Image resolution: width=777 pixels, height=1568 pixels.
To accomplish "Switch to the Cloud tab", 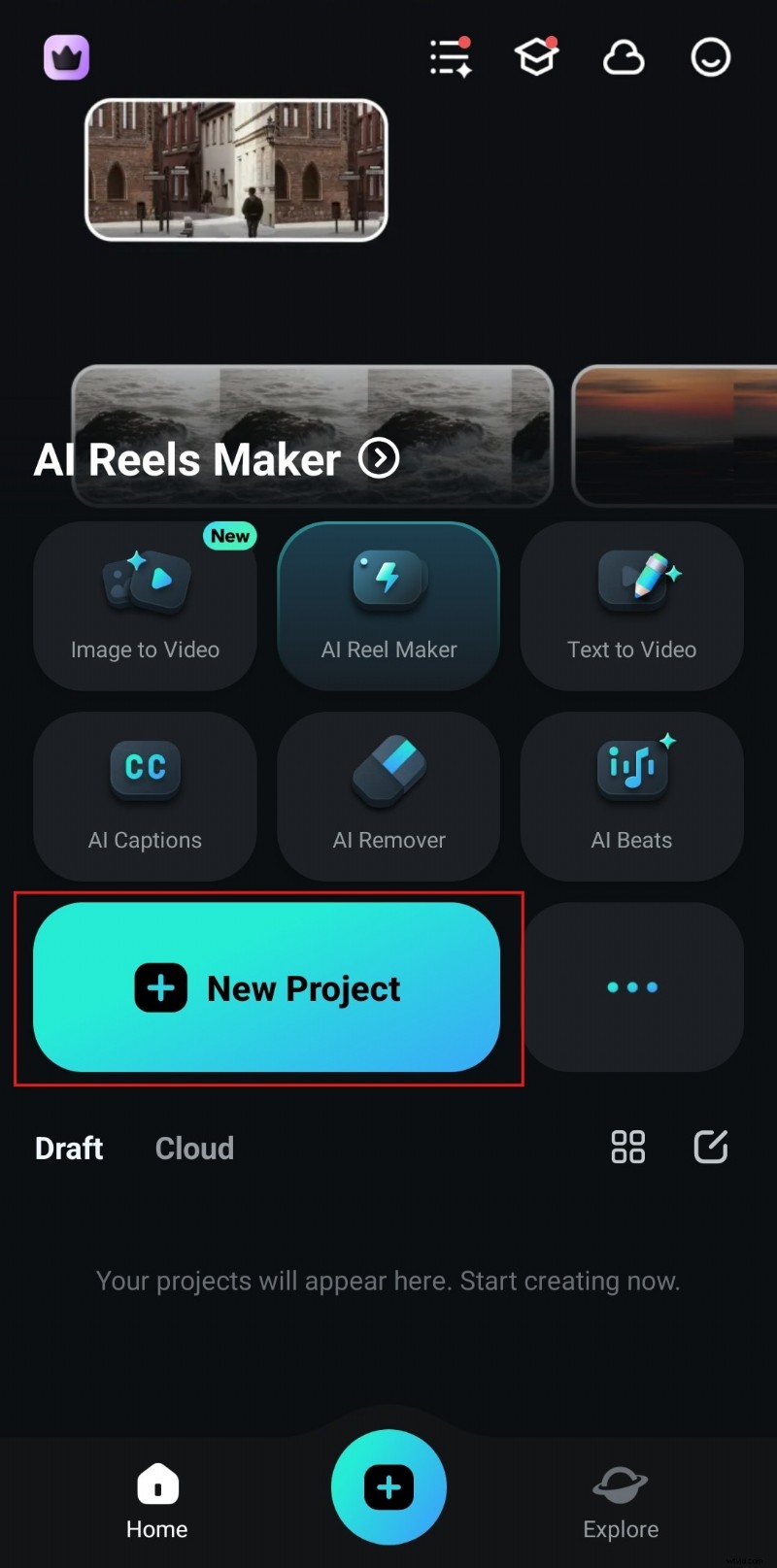I will point(194,1148).
